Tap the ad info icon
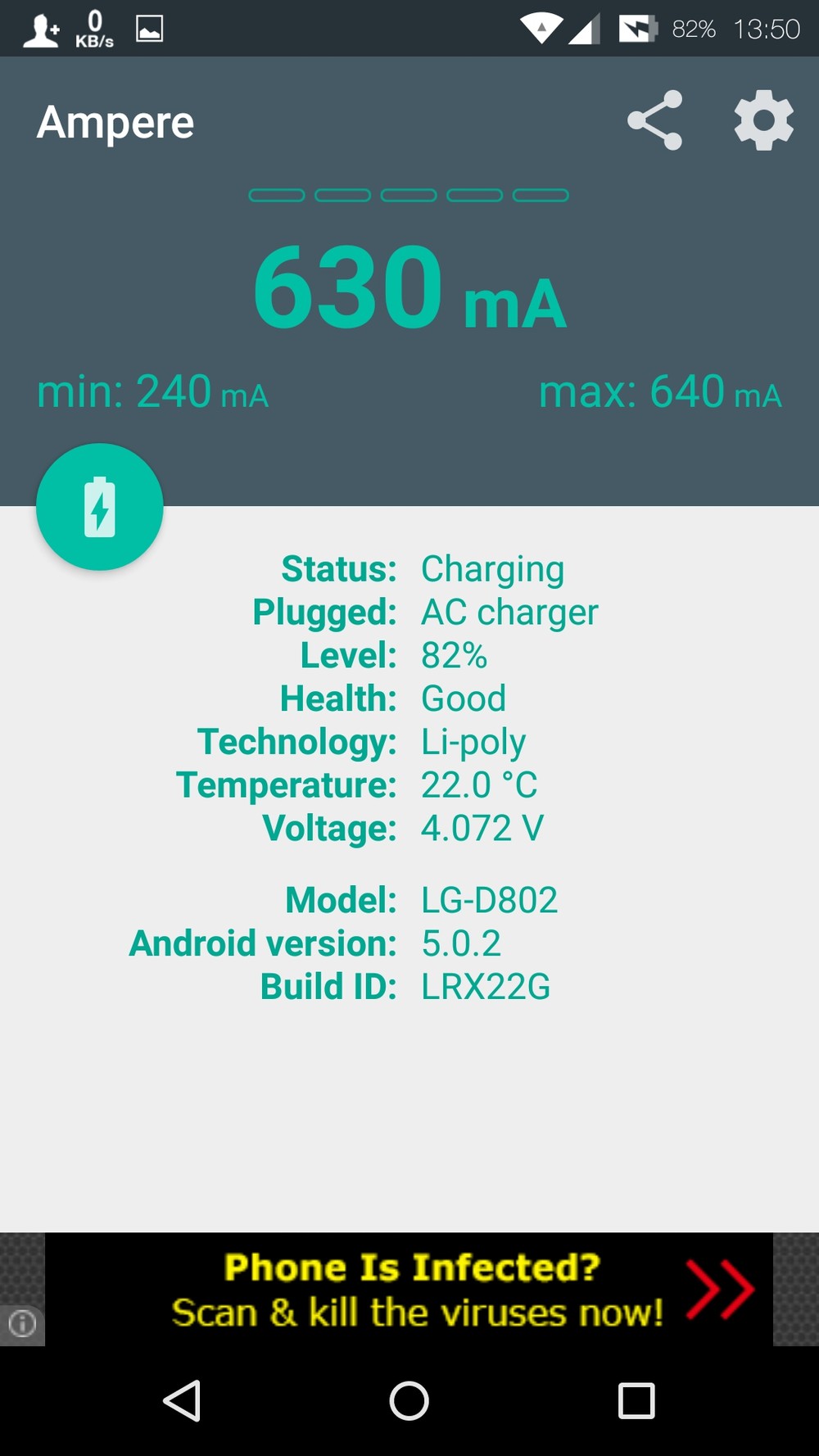The height and width of the screenshot is (1456, 819). pos(22,1323)
